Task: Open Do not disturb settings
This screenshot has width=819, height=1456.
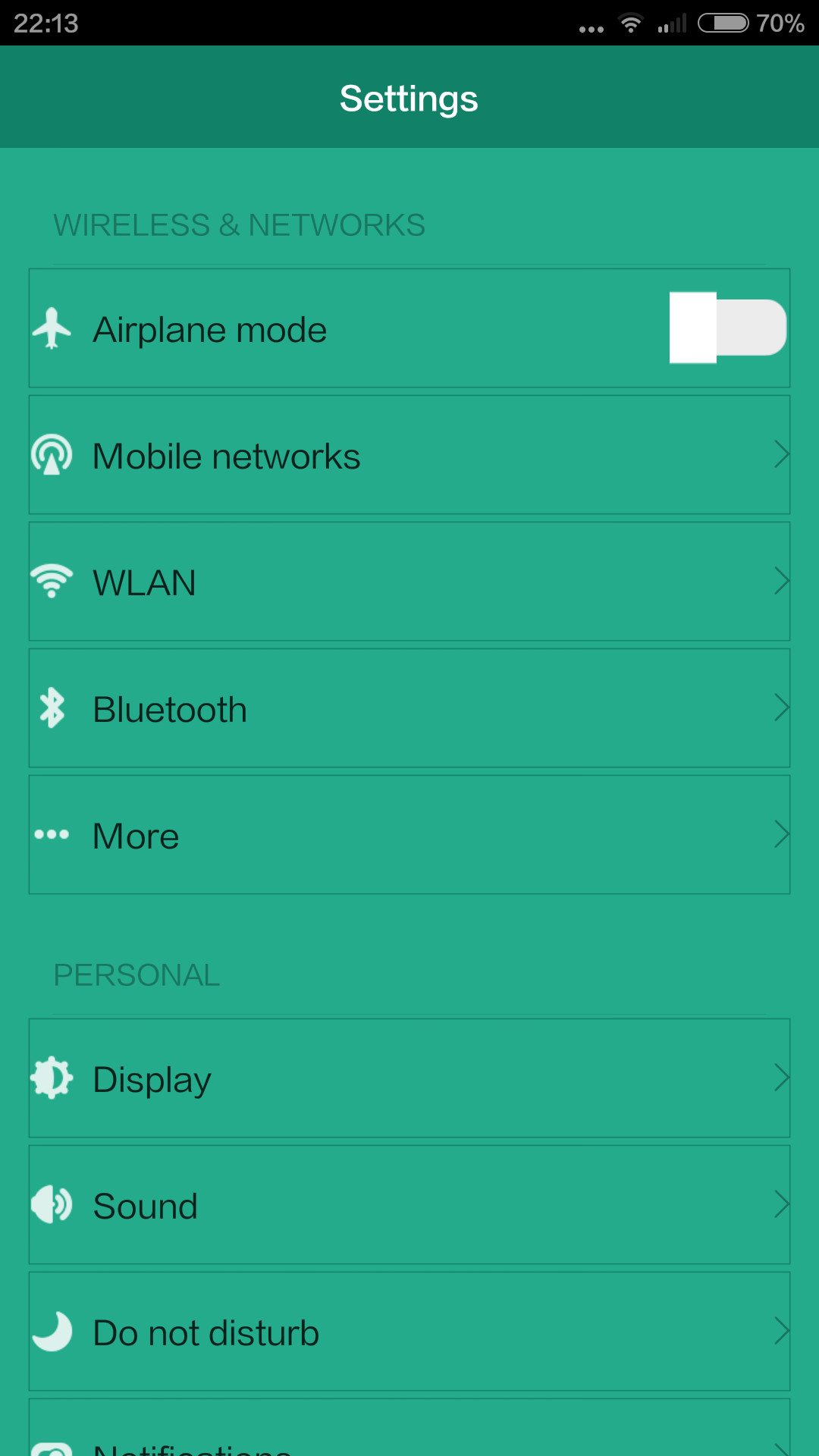Action: pos(409,1332)
